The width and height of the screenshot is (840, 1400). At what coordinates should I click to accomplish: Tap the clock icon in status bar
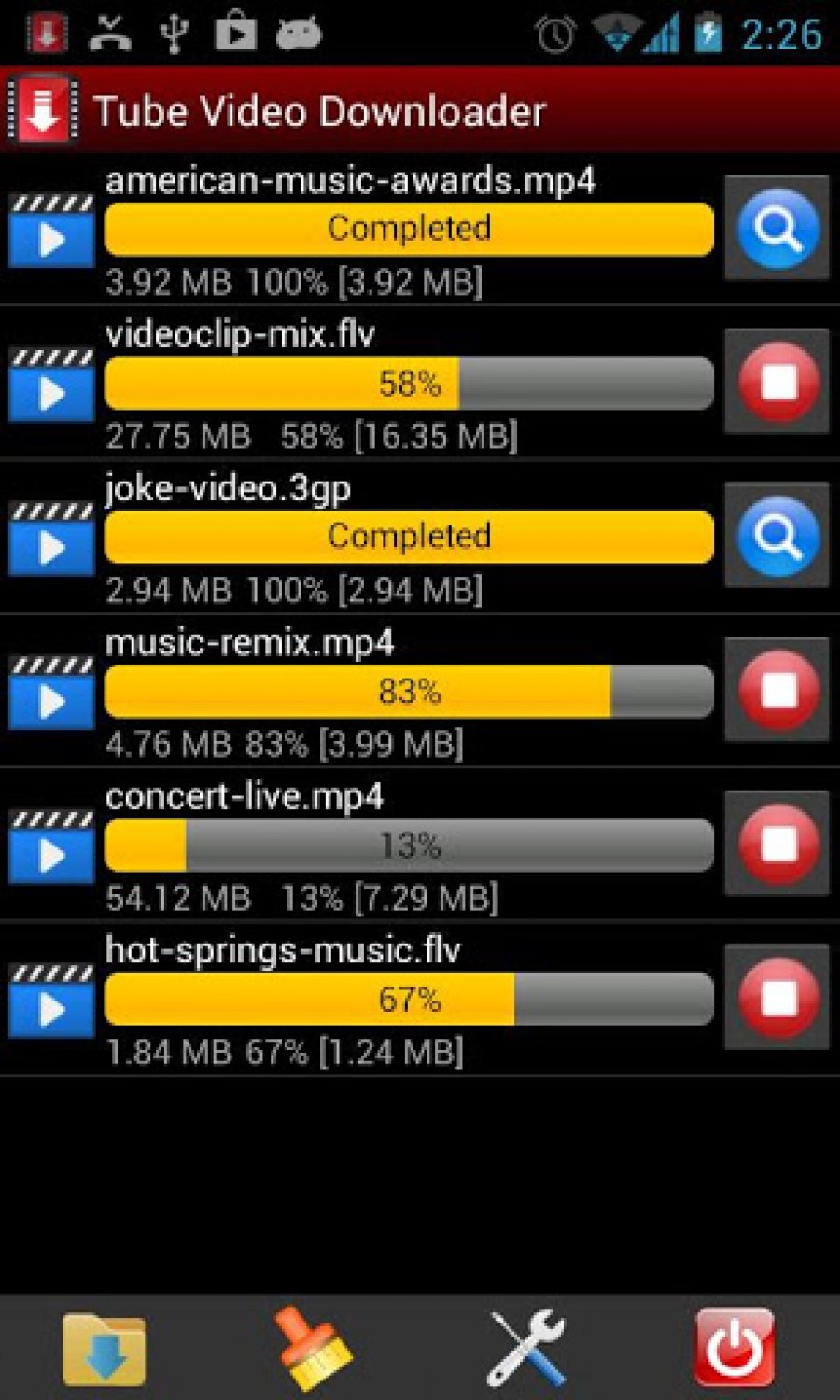pos(553,32)
